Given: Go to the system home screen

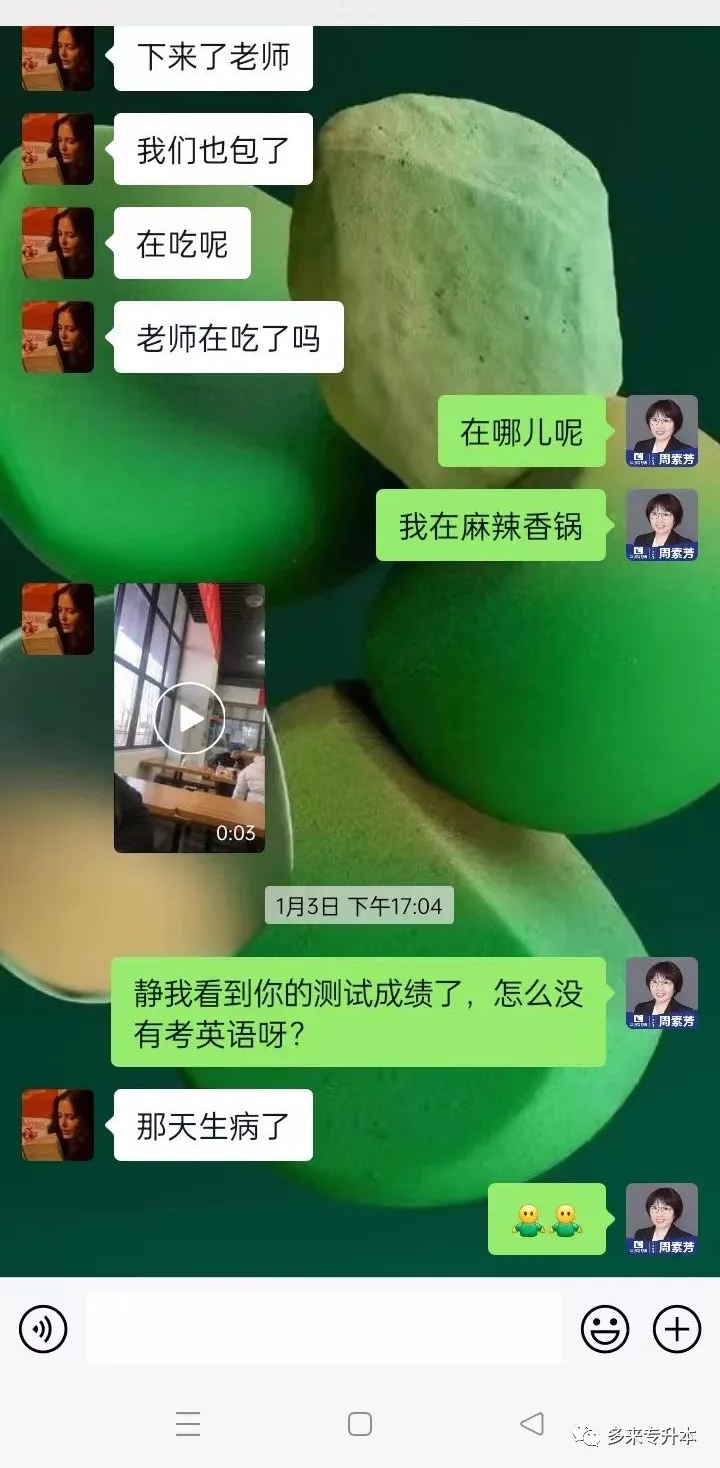Looking at the screenshot, I should (360, 1424).
